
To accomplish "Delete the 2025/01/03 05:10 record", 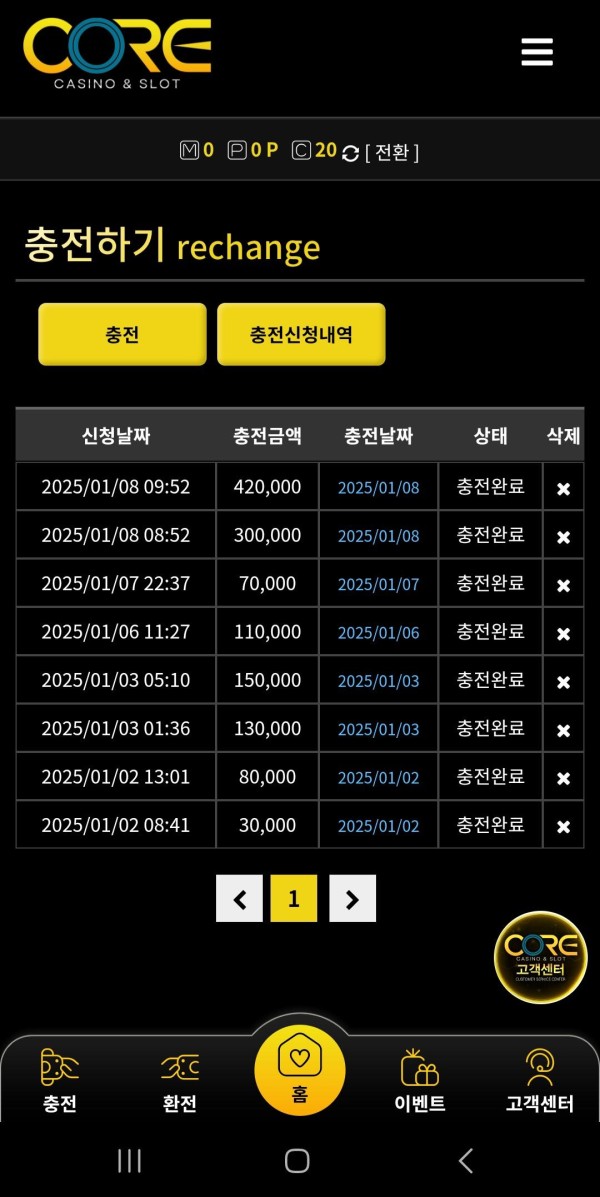I will pyautogui.click(x=563, y=682).
